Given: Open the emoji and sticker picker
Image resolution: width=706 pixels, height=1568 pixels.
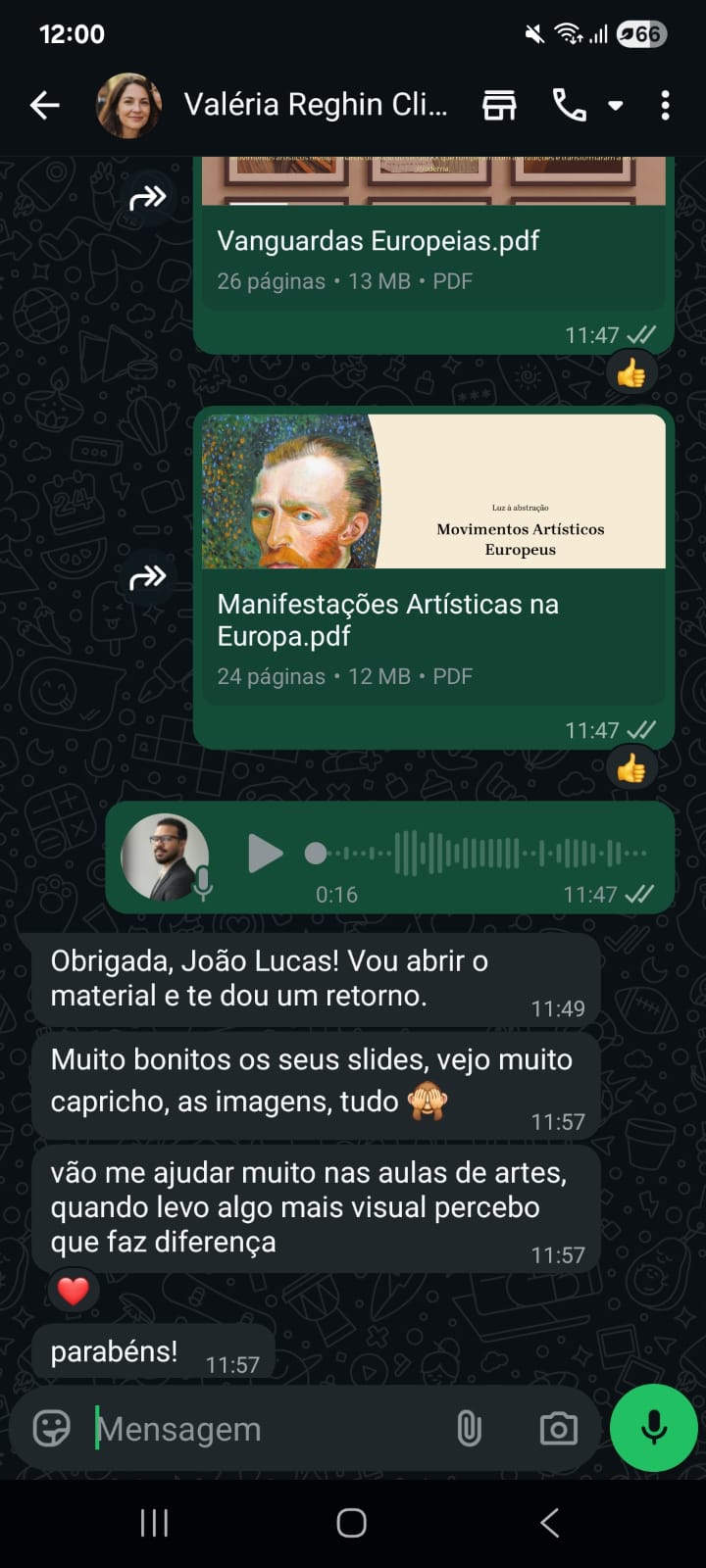Looking at the screenshot, I should click(x=51, y=1429).
